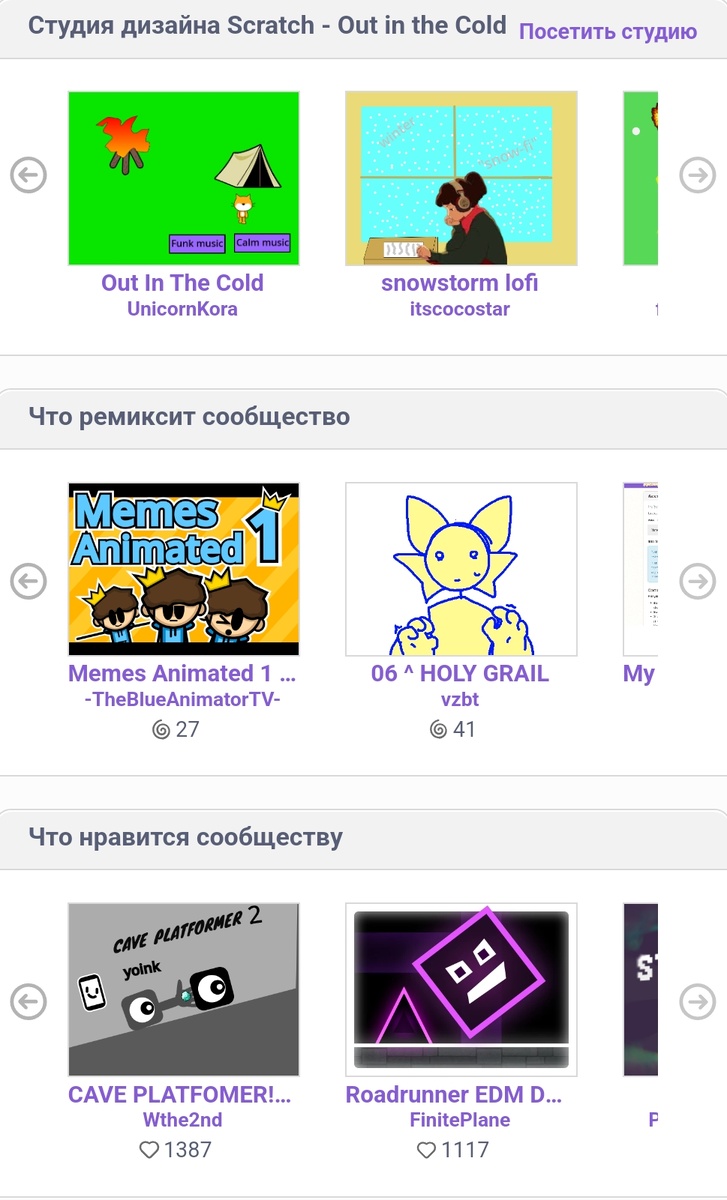Open the CAVE PLATFOMER project thumbnail
Screen dimensions: 727x1200
click(x=183, y=989)
